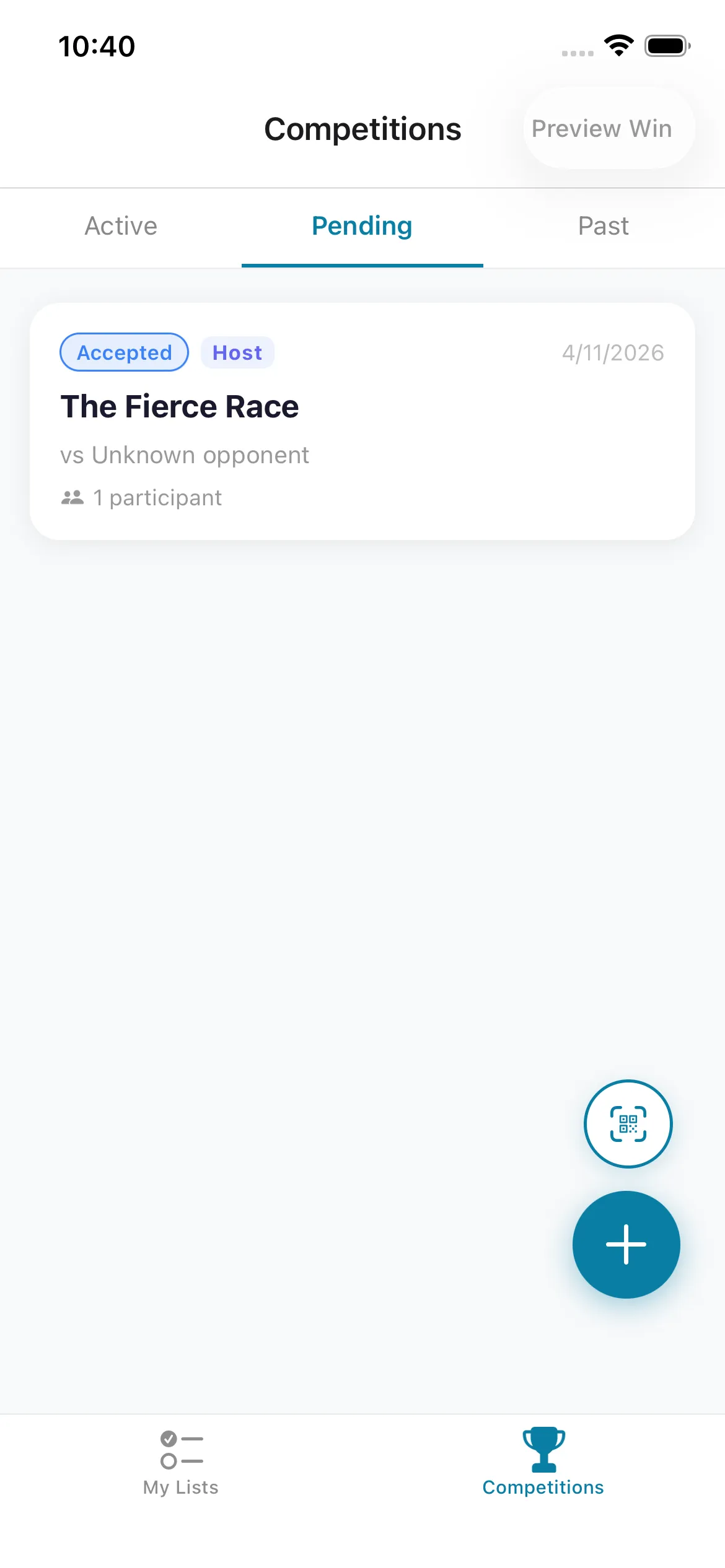Tap the Host badge

[237, 352]
